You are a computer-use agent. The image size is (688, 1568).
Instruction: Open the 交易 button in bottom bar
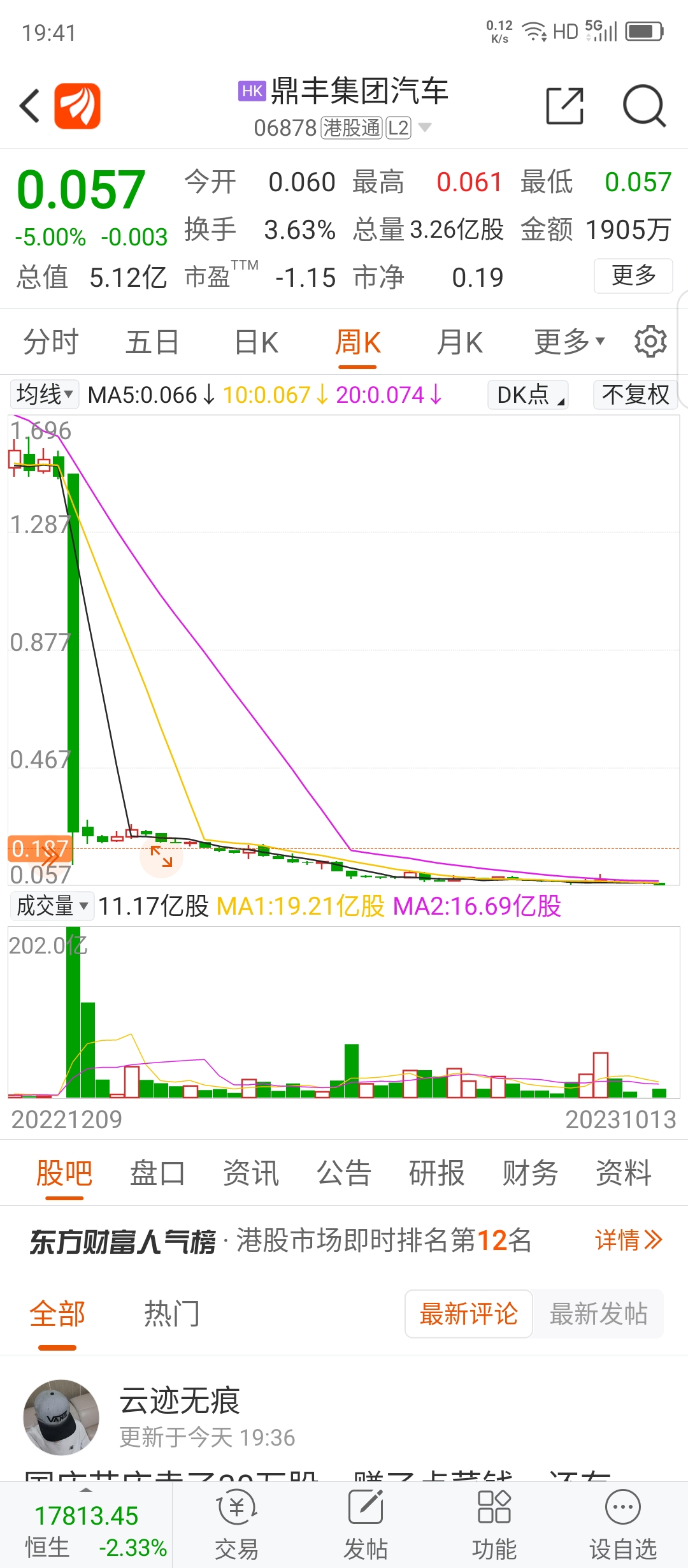pos(236,1525)
